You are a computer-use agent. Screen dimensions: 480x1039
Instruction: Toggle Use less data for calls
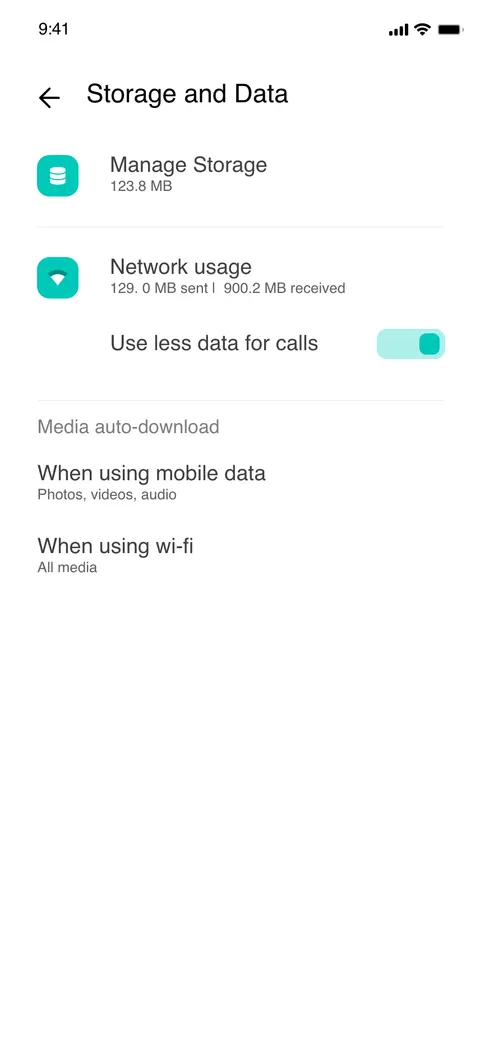coord(410,344)
